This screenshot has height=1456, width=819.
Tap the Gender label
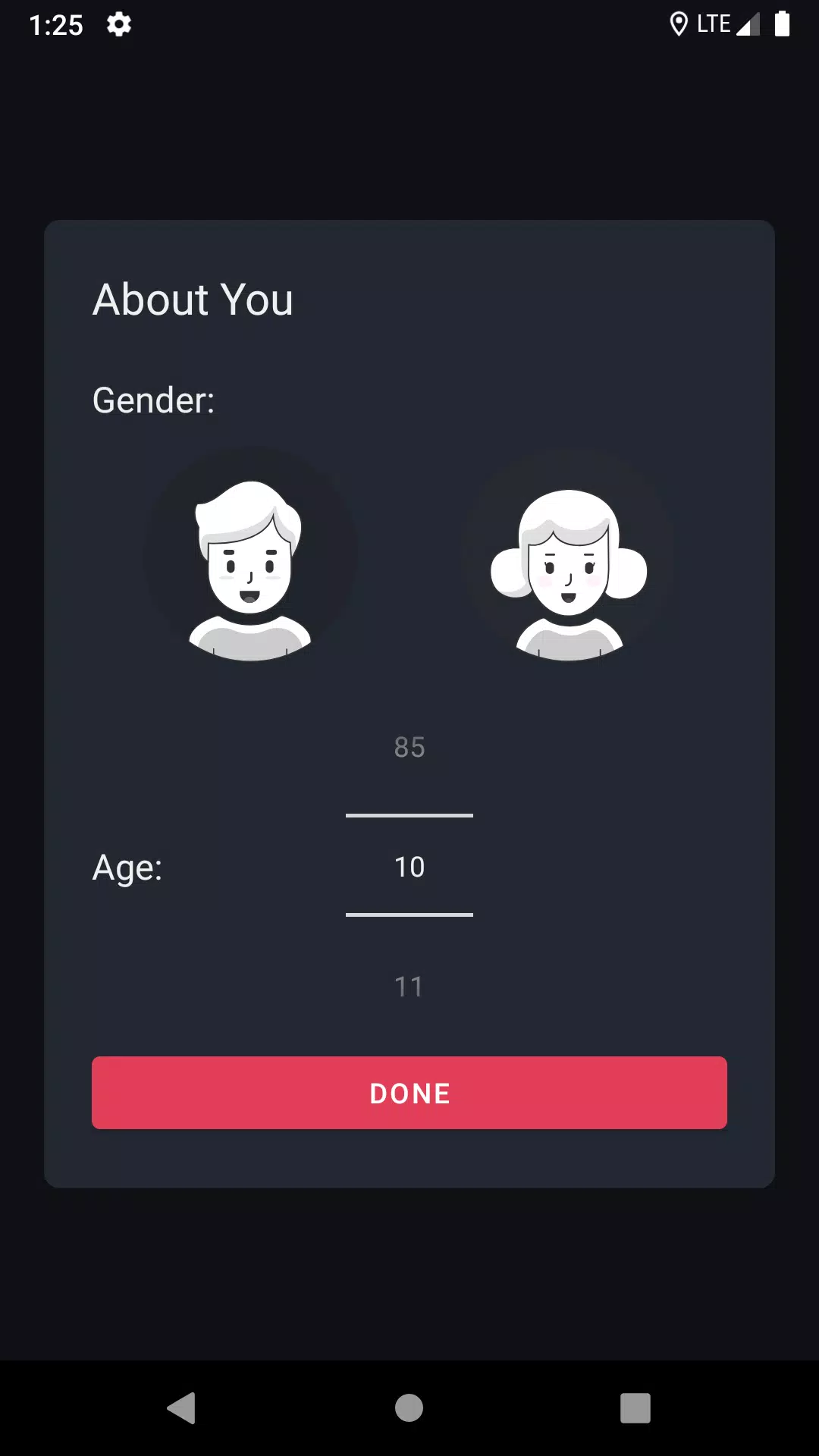pos(152,400)
